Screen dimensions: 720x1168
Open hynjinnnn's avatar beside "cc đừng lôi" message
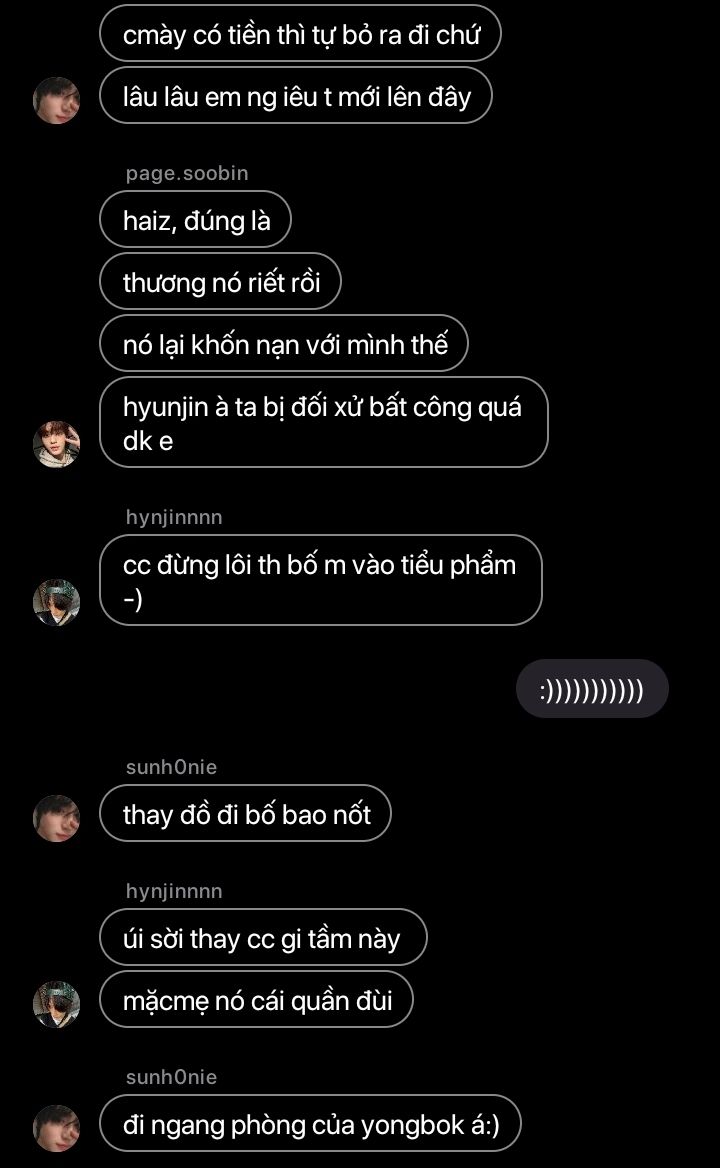tap(57, 603)
